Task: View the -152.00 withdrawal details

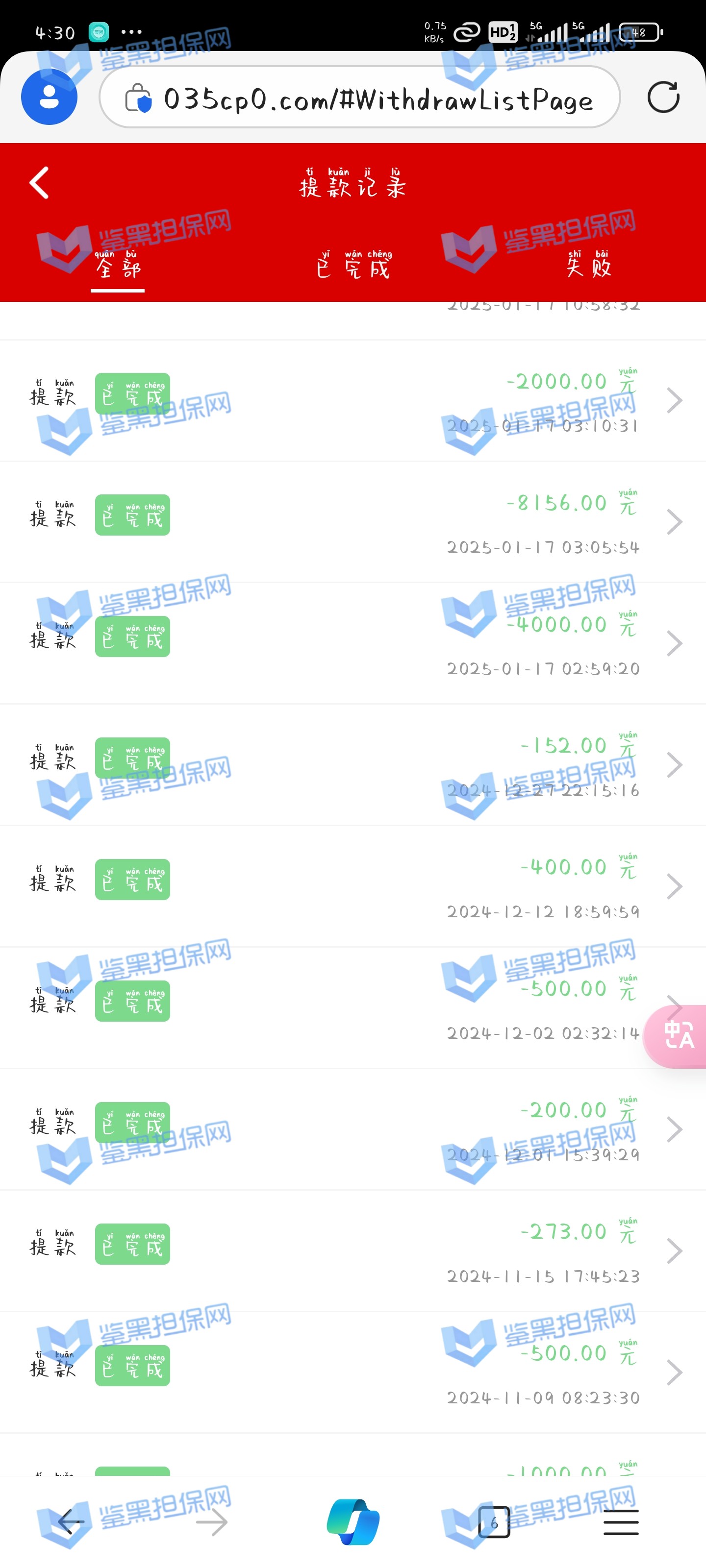Action: pos(353,765)
